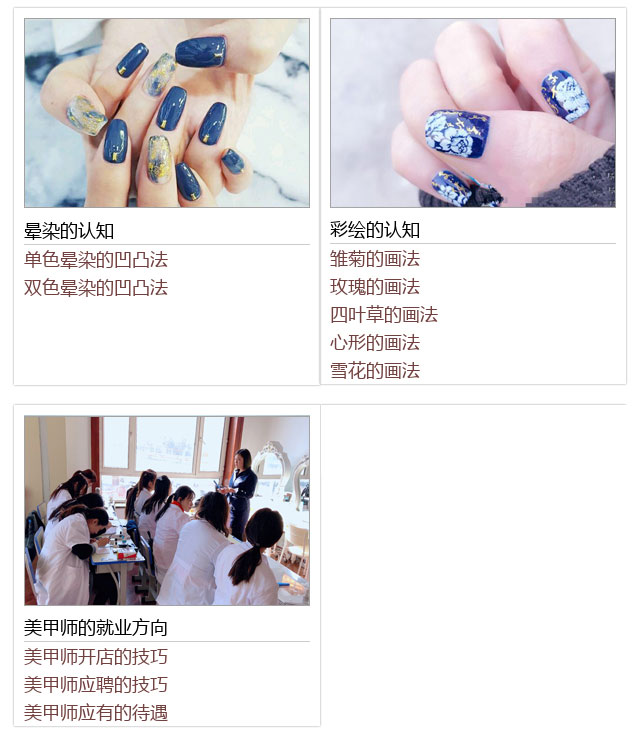Open the 双色晕染的凹凸法 lesson link
This screenshot has height=751, width=640.
pyautogui.click(x=96, y=288)
